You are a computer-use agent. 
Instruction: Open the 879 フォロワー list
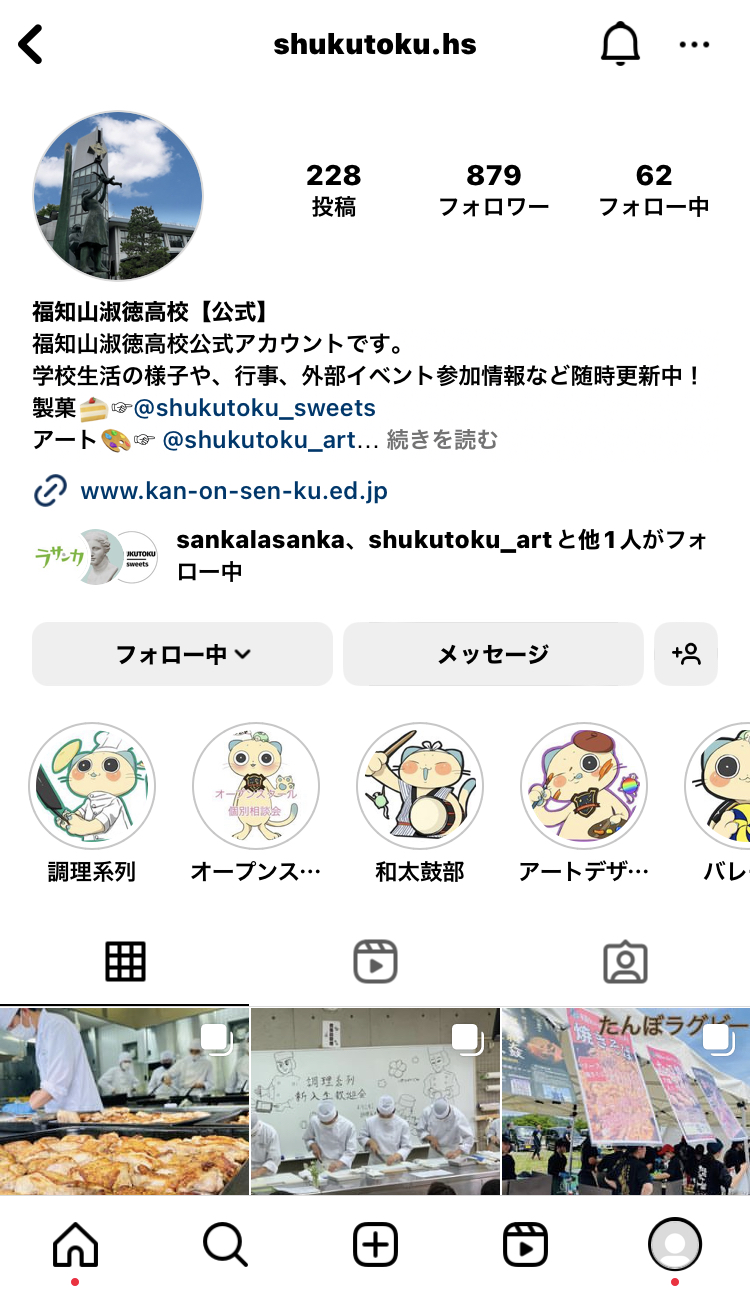click(494, 190)
